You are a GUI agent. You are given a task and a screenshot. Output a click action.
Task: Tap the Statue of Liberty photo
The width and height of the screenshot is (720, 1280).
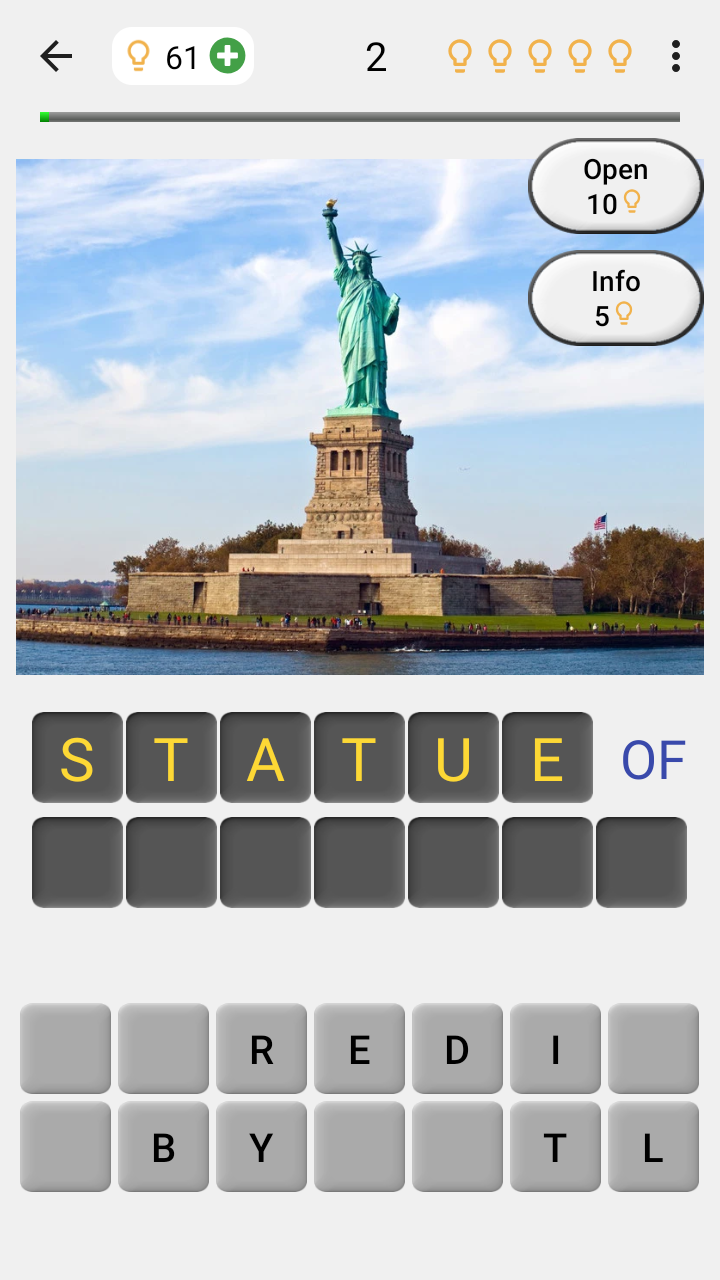click(300, 450)
